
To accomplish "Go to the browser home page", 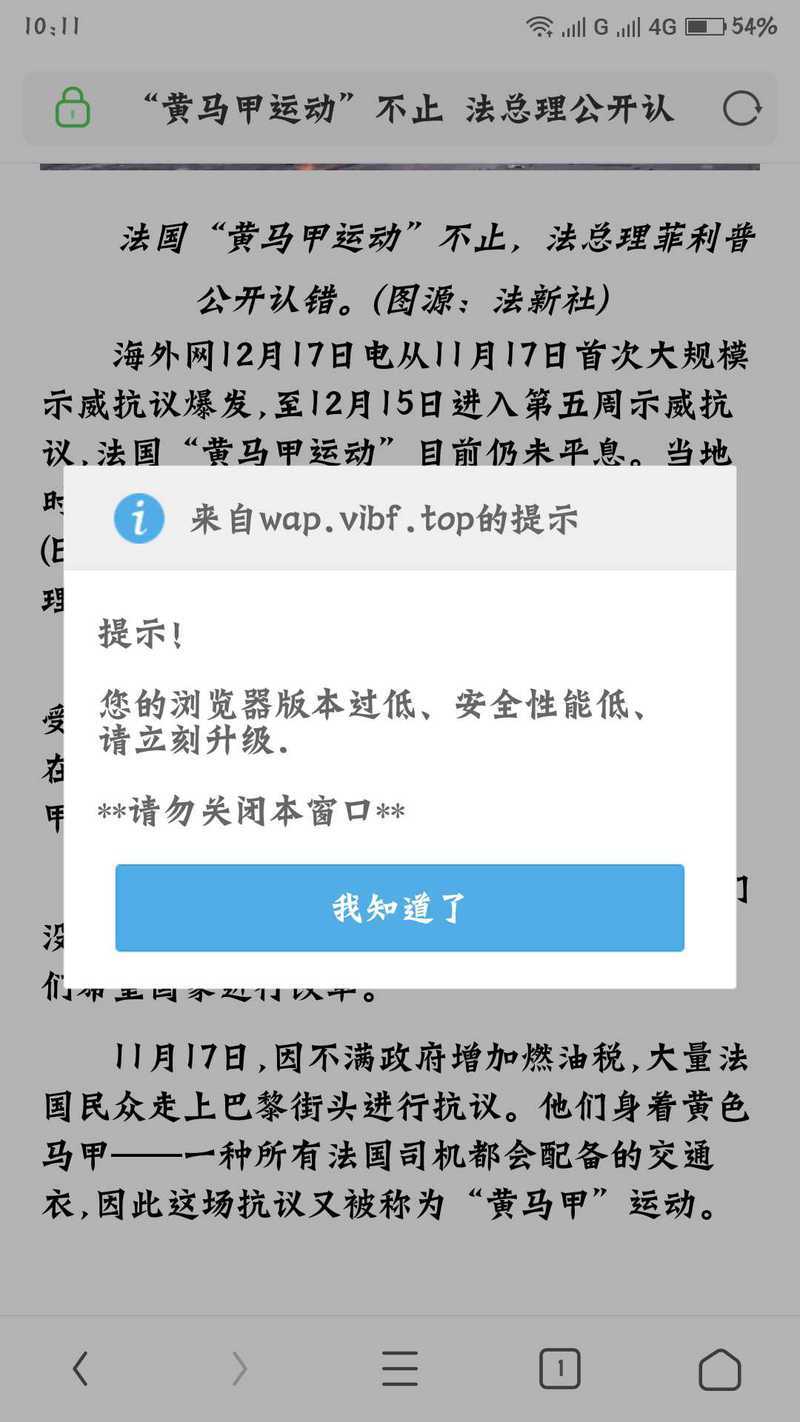I will pos(720,1368).
